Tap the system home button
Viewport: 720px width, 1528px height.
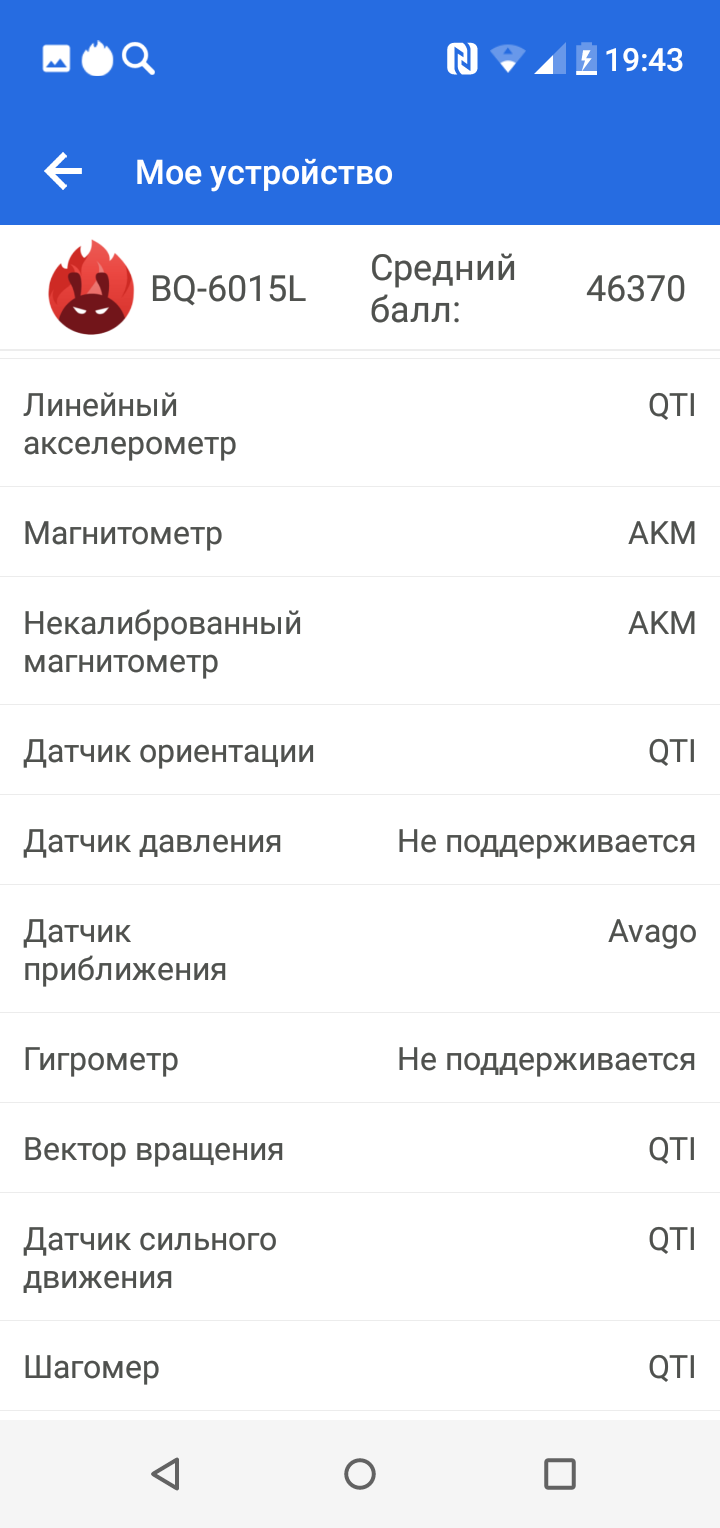tap(360, 1473)
